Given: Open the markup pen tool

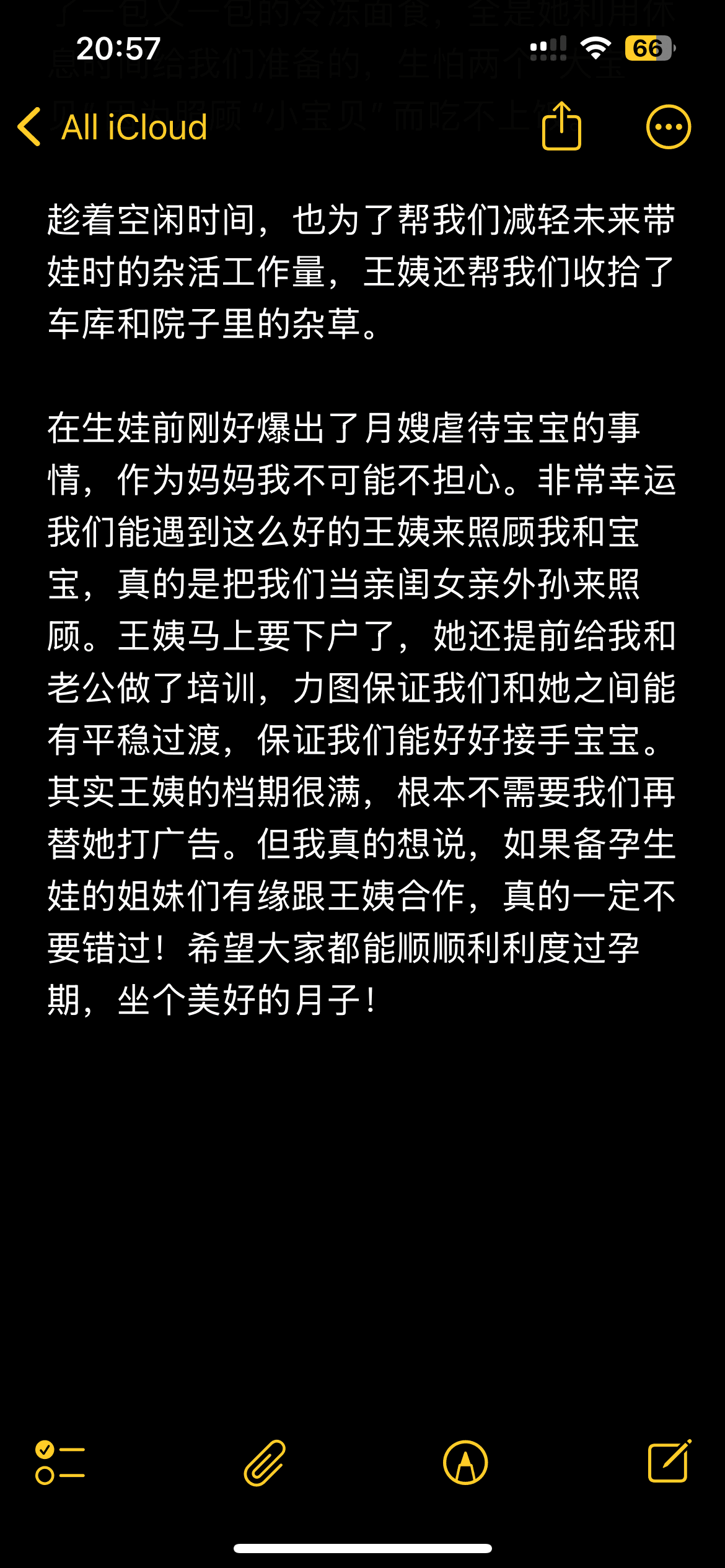Looking at the screenshot, I should click(x=465, y=1463).
